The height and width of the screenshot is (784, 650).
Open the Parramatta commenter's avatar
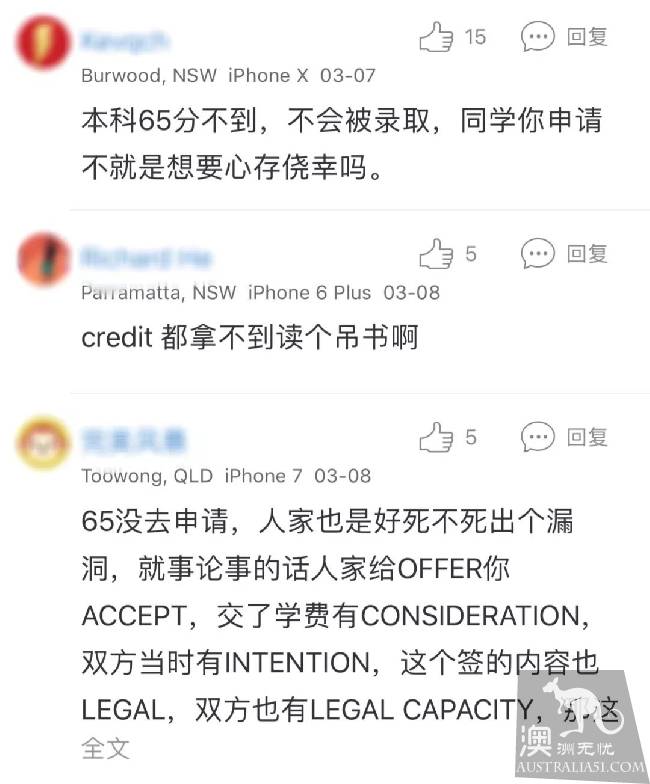44,259
